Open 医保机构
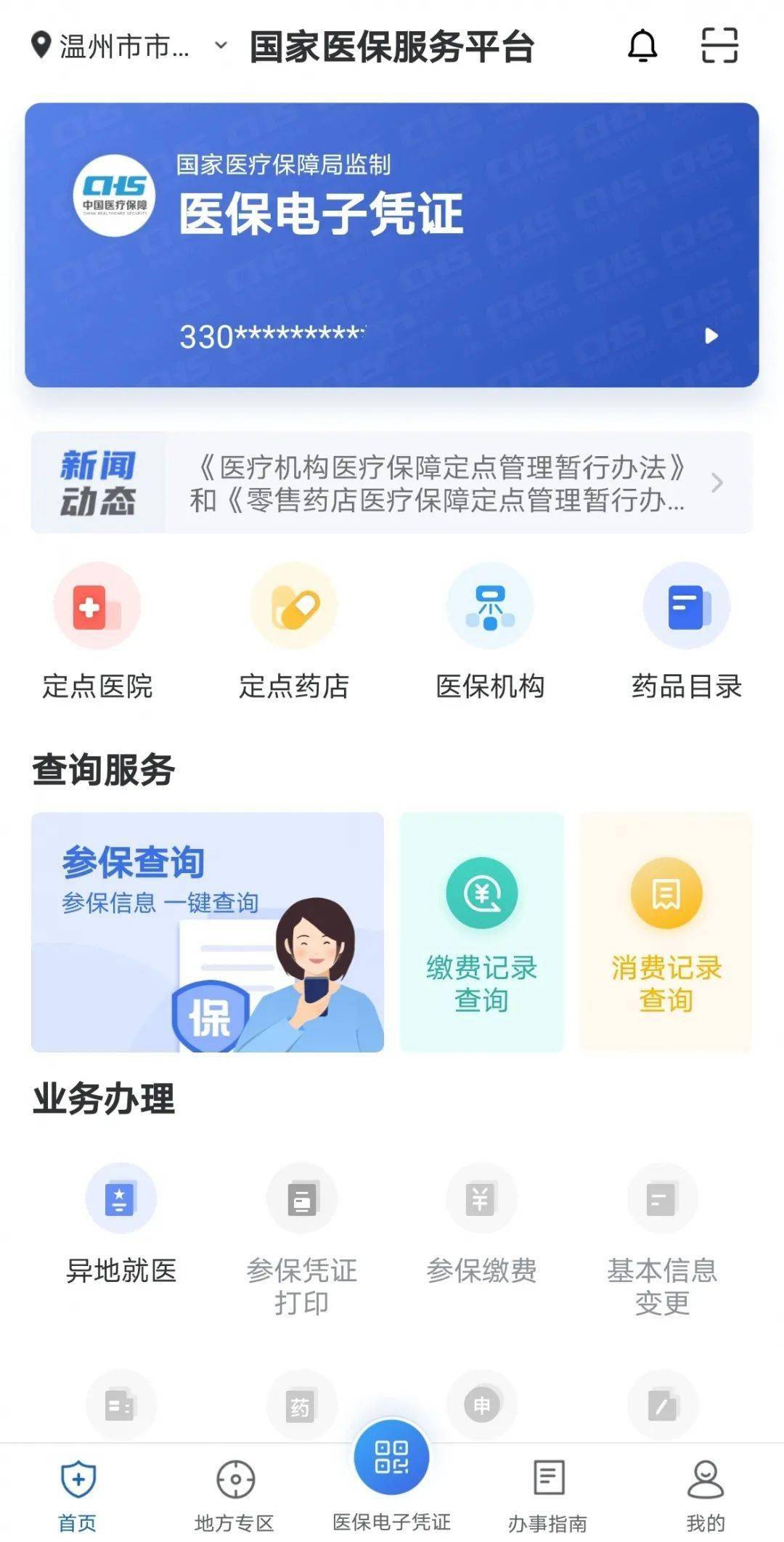This screenshot has height=1542, width=784. tap(490, 630)
